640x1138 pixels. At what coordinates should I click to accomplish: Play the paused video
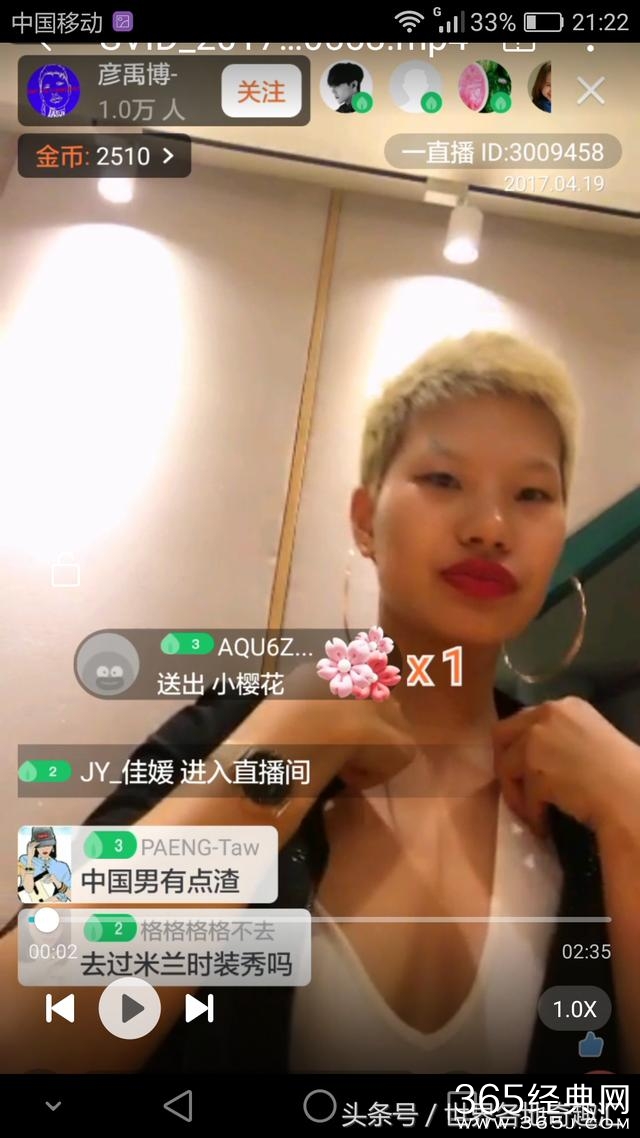pos(130,1008)
